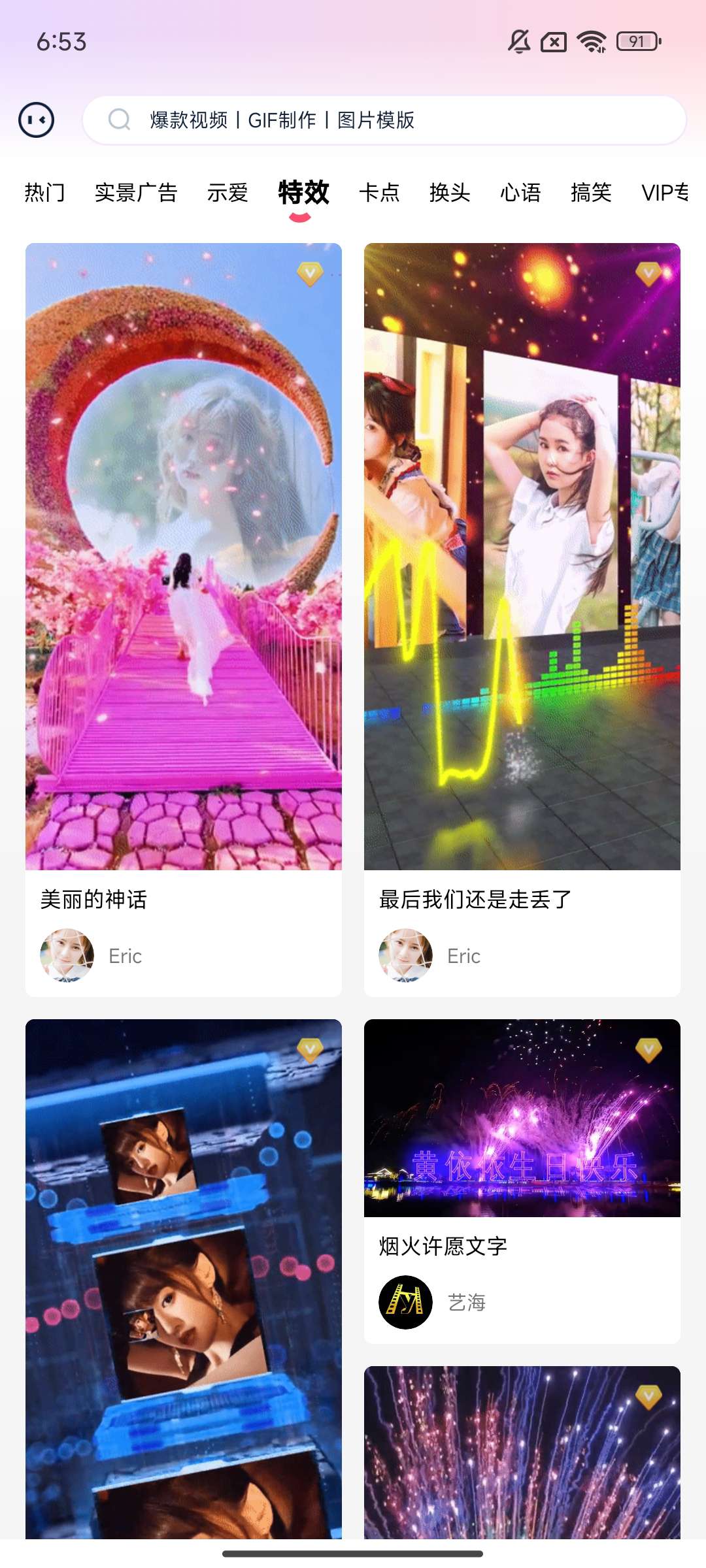This screenshot has width=706, height=1568.
Task: Select the 实景广告 tab
Action: (136, 193)
